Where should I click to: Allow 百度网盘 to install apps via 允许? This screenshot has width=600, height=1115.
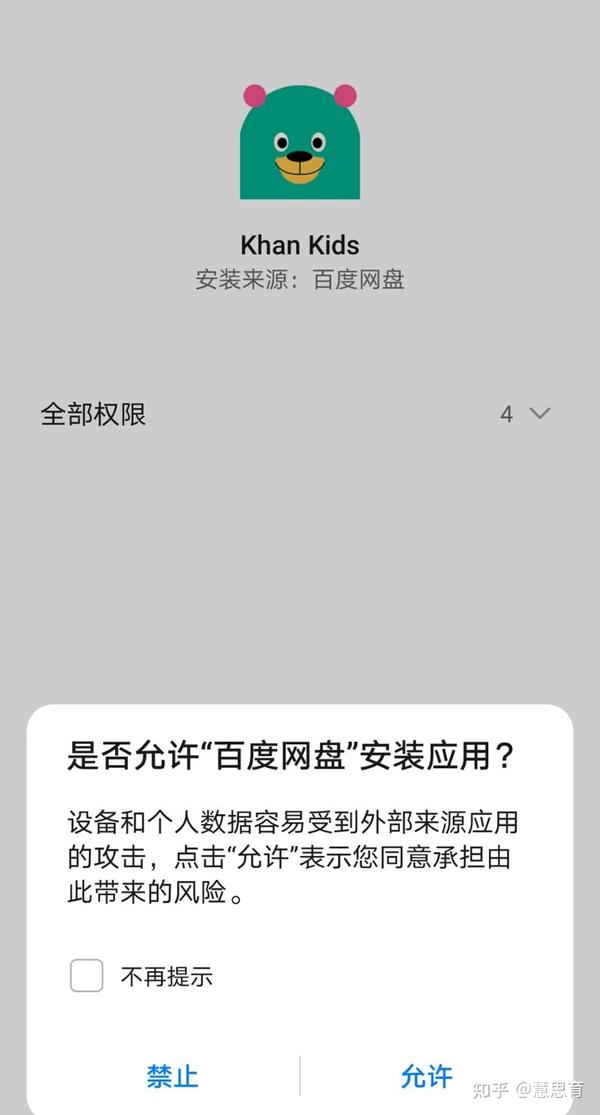(427, 1076)
